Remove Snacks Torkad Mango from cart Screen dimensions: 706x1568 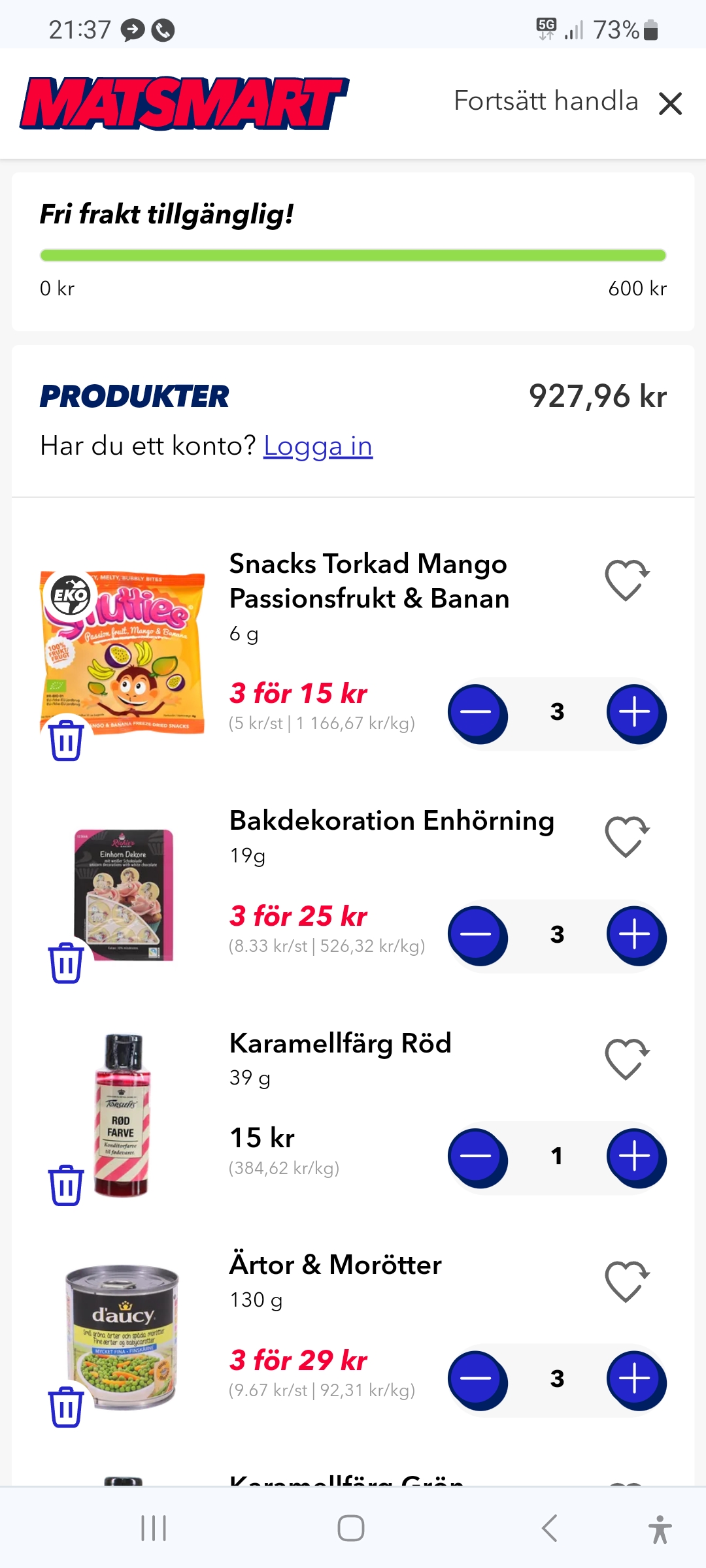coord(66,740)
